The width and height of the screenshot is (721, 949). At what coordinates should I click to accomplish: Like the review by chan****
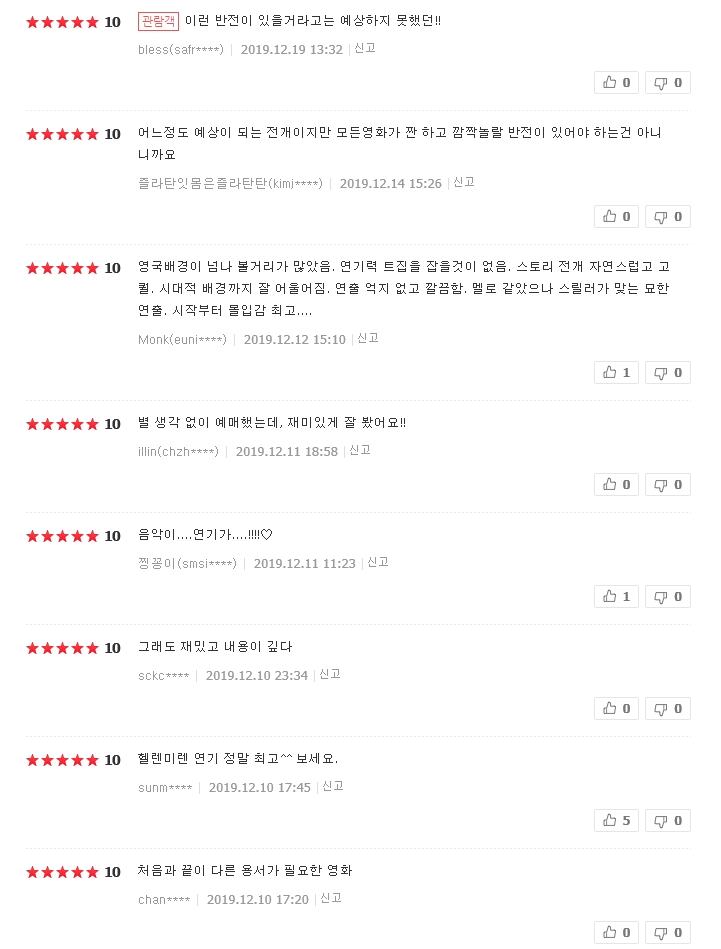point(616,933)
